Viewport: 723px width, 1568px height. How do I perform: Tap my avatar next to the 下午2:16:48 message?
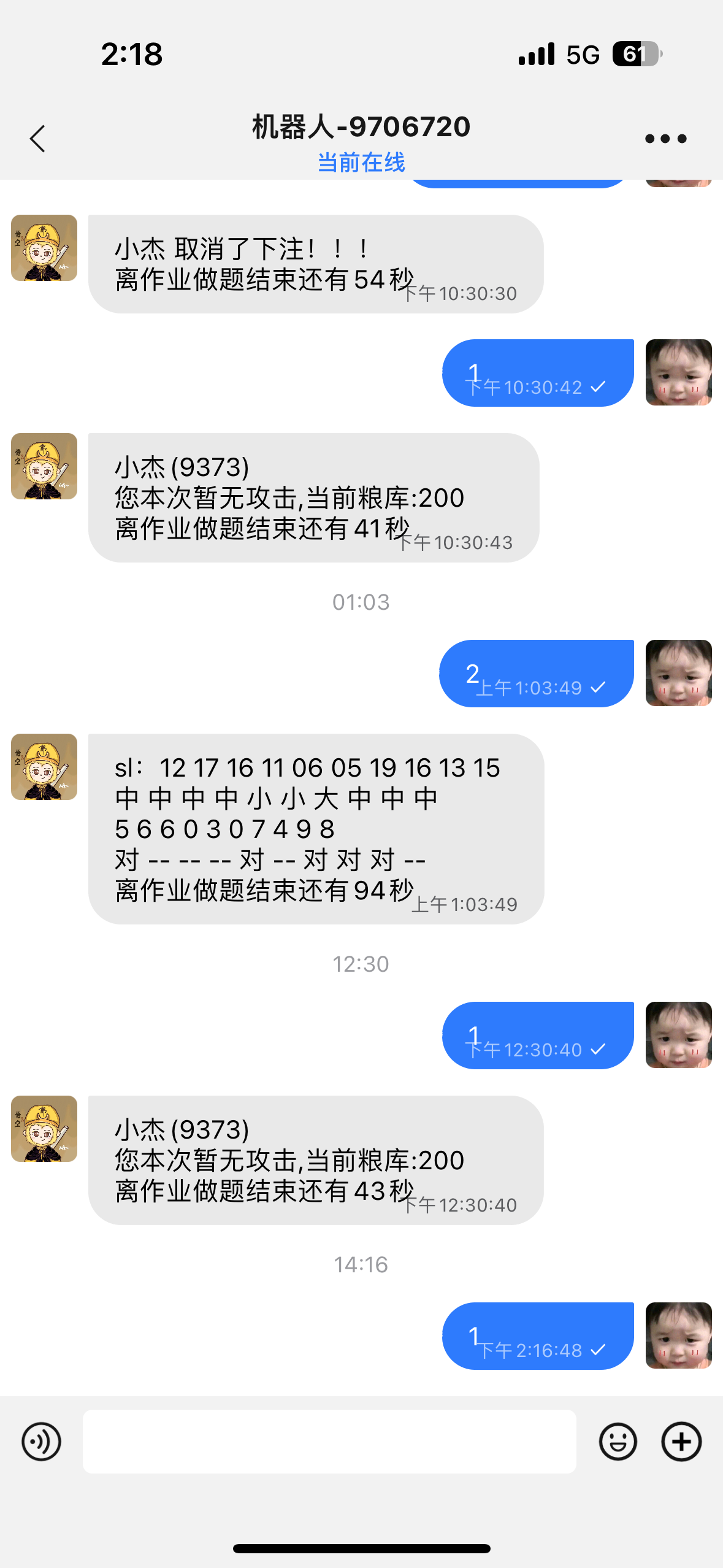pos(678,1335)
